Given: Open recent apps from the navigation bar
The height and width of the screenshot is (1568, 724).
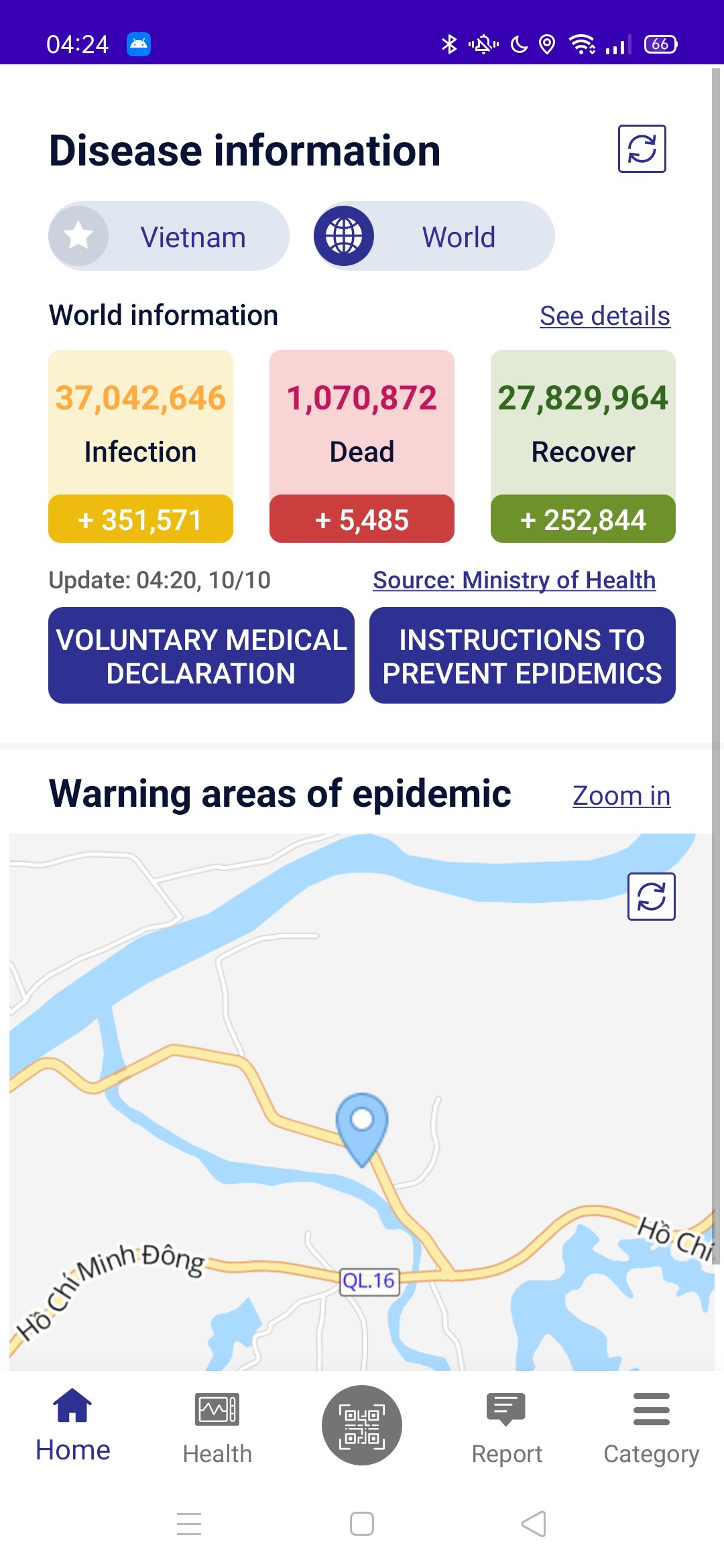Looking at the screenshot, I should pyautogui.click(x=189, y=1524).
